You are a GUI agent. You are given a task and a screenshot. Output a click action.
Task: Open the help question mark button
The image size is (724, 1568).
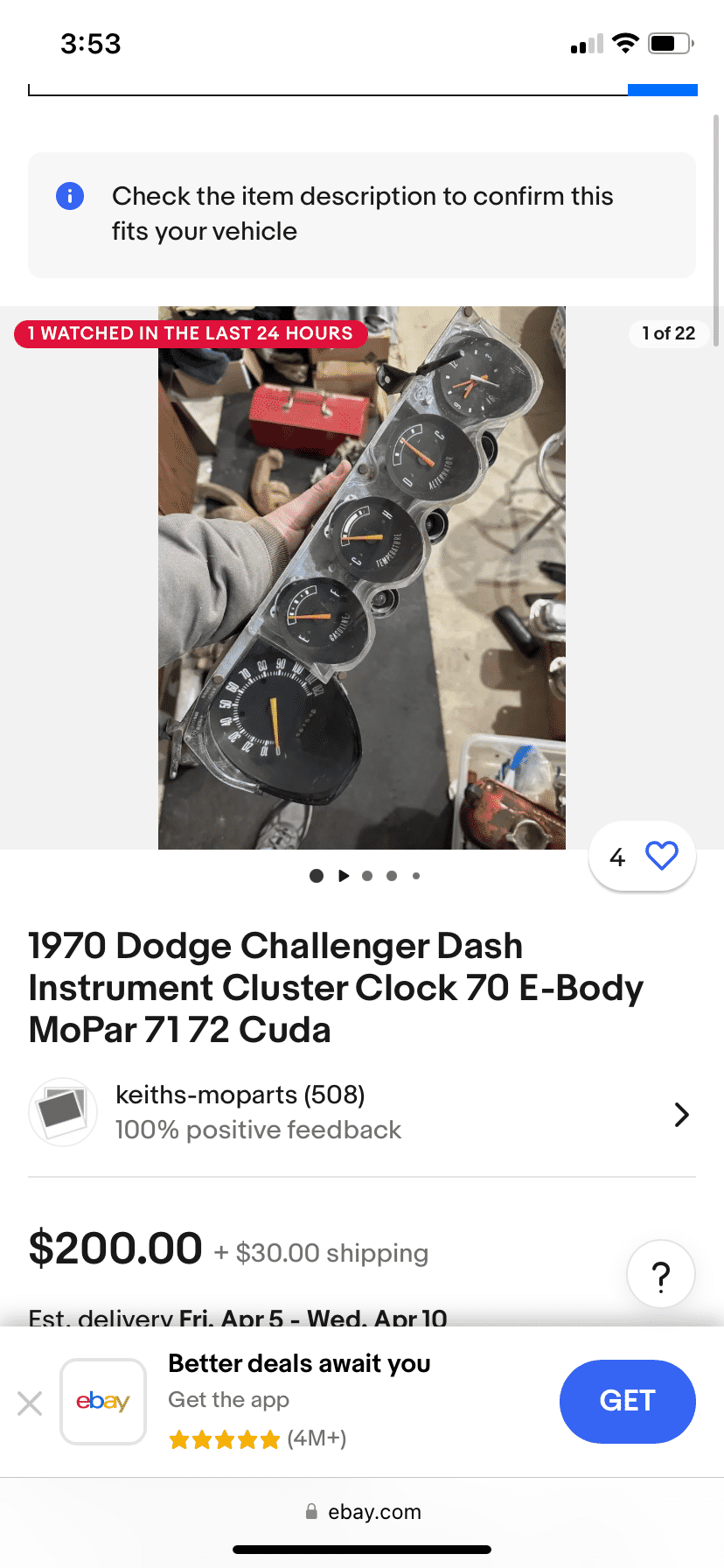point(661,1276)
